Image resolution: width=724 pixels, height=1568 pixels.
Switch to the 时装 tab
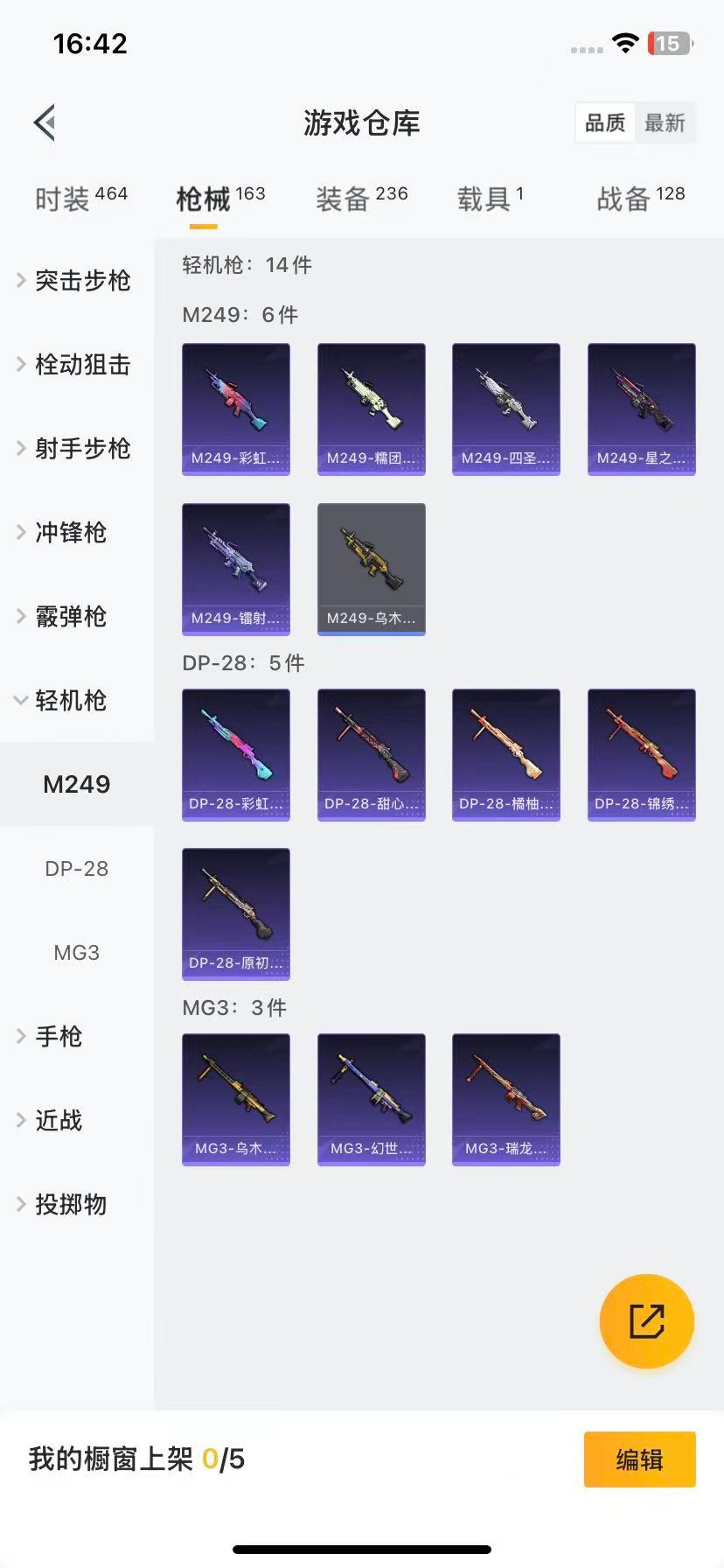point(80,199)
